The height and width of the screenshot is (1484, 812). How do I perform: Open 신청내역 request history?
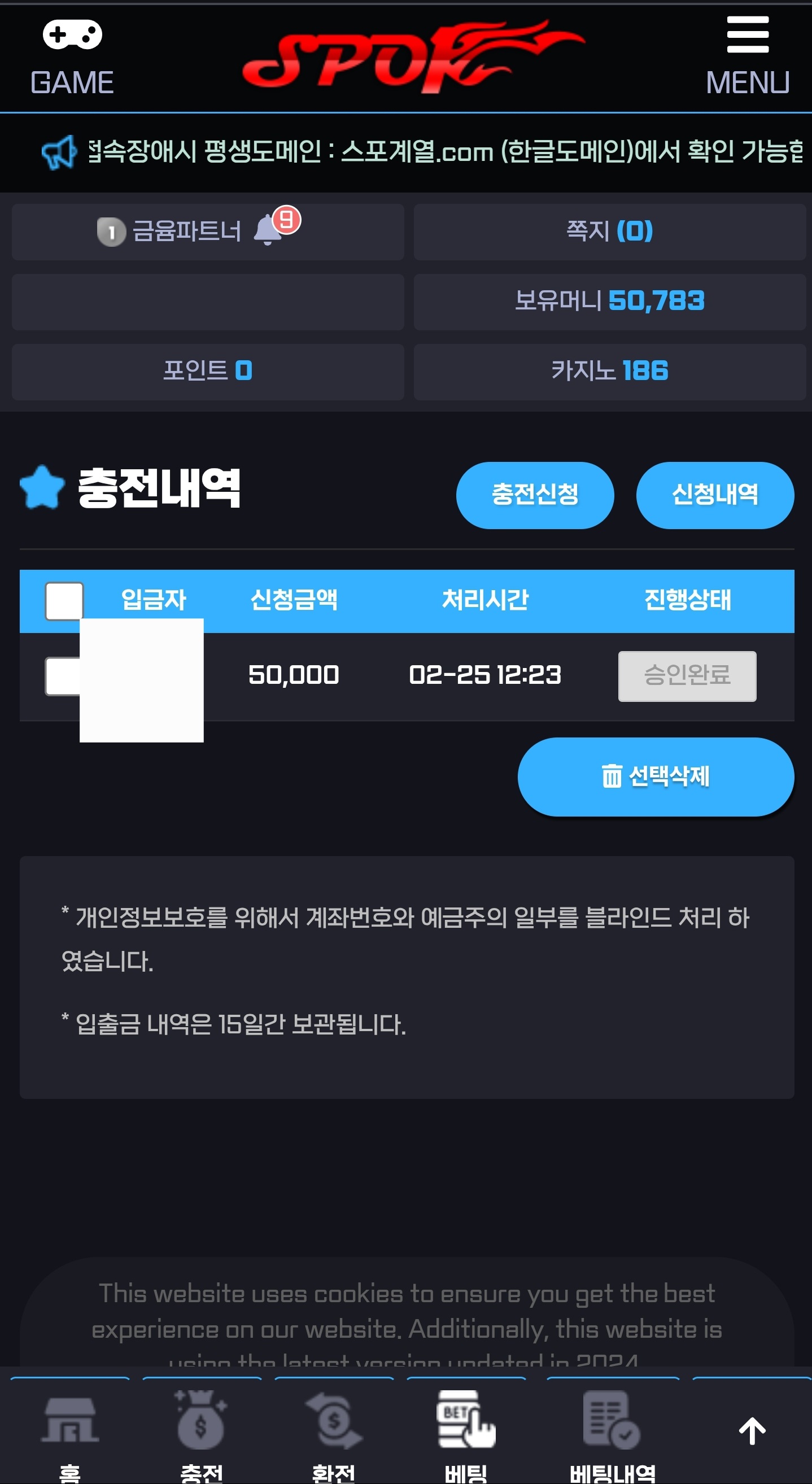715,495
